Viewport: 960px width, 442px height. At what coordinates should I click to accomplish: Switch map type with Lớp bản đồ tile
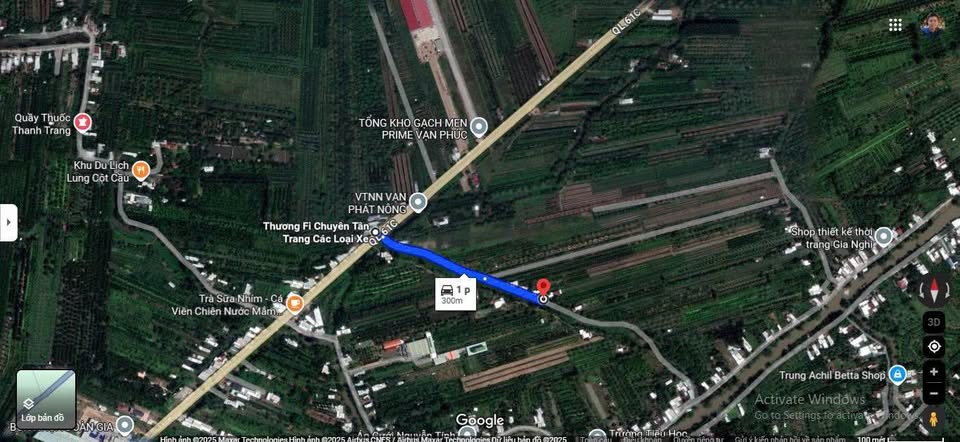(x=45, y=399)
